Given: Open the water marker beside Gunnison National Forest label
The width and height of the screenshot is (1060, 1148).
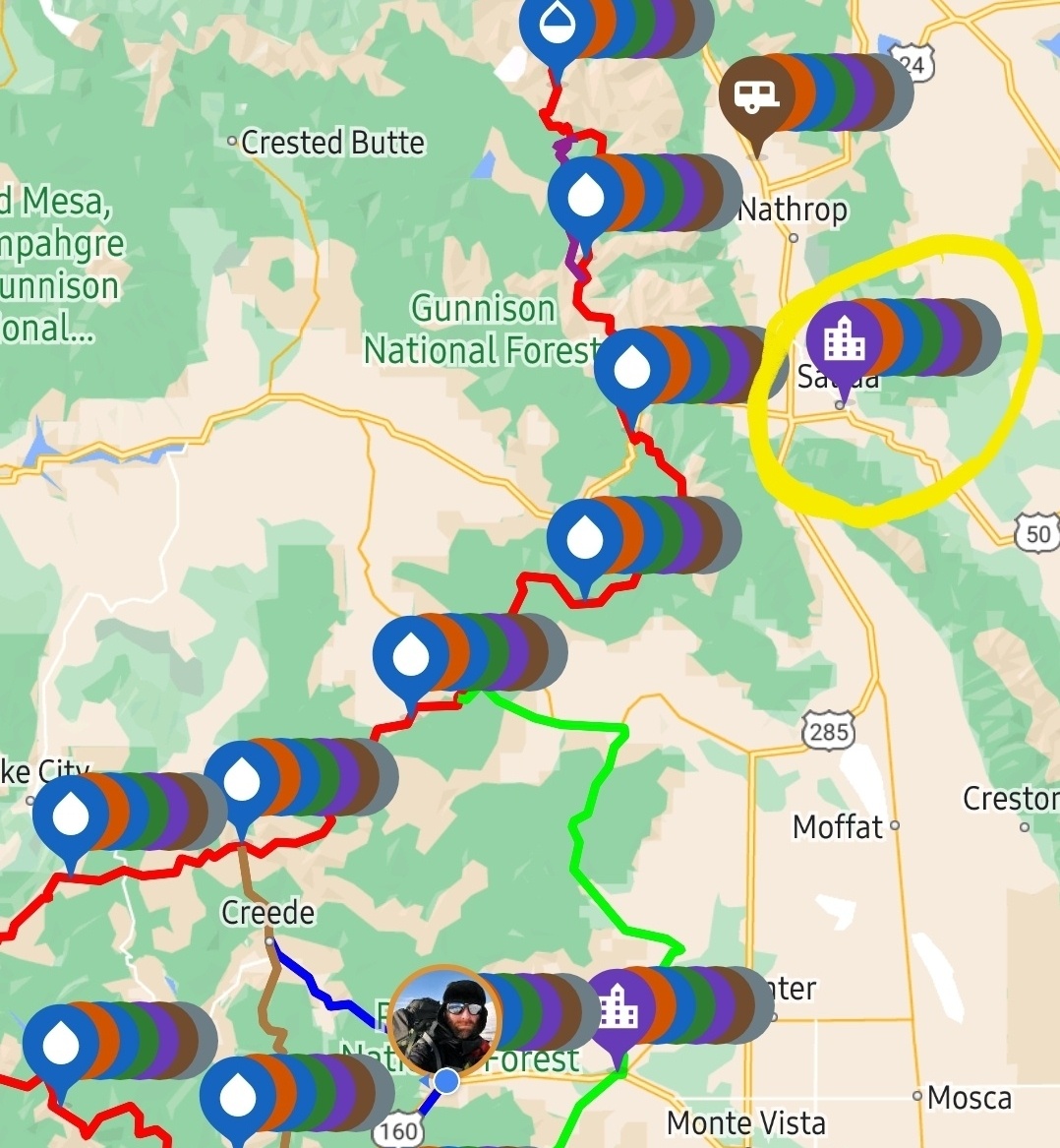Looking at the screenshot, I should (632, 369).
